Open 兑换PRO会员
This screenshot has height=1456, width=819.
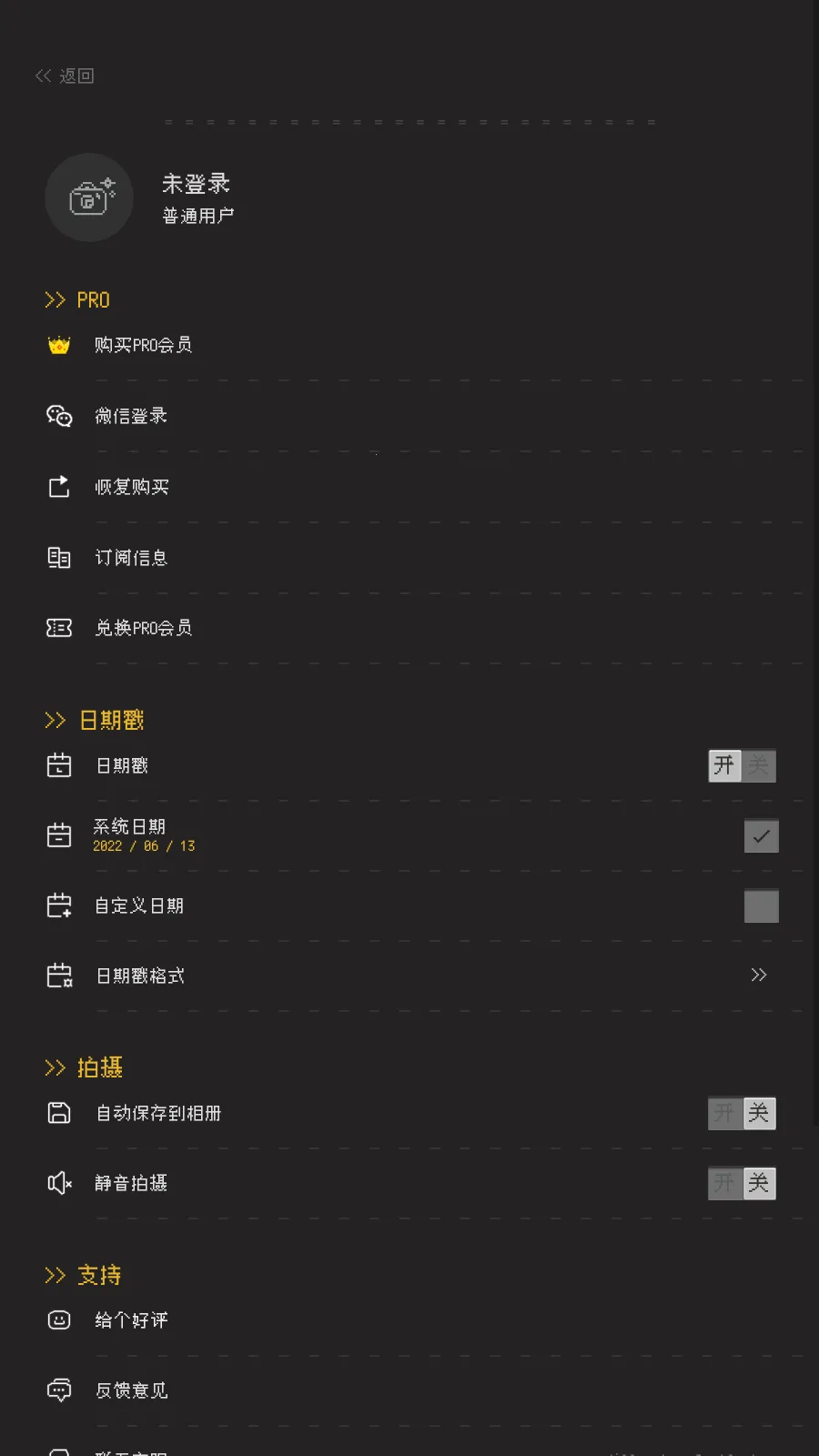point(143,628)
